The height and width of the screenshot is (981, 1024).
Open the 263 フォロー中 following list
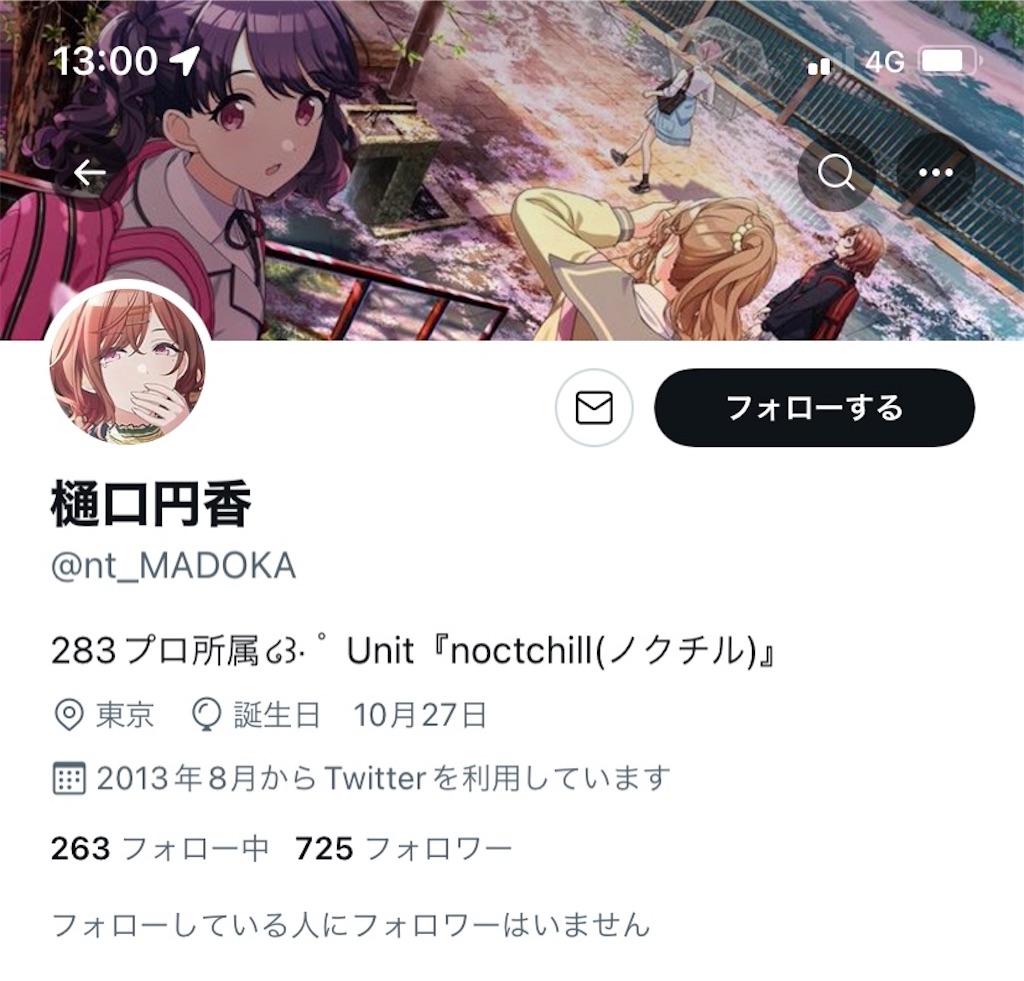click(x=160, y=849)
